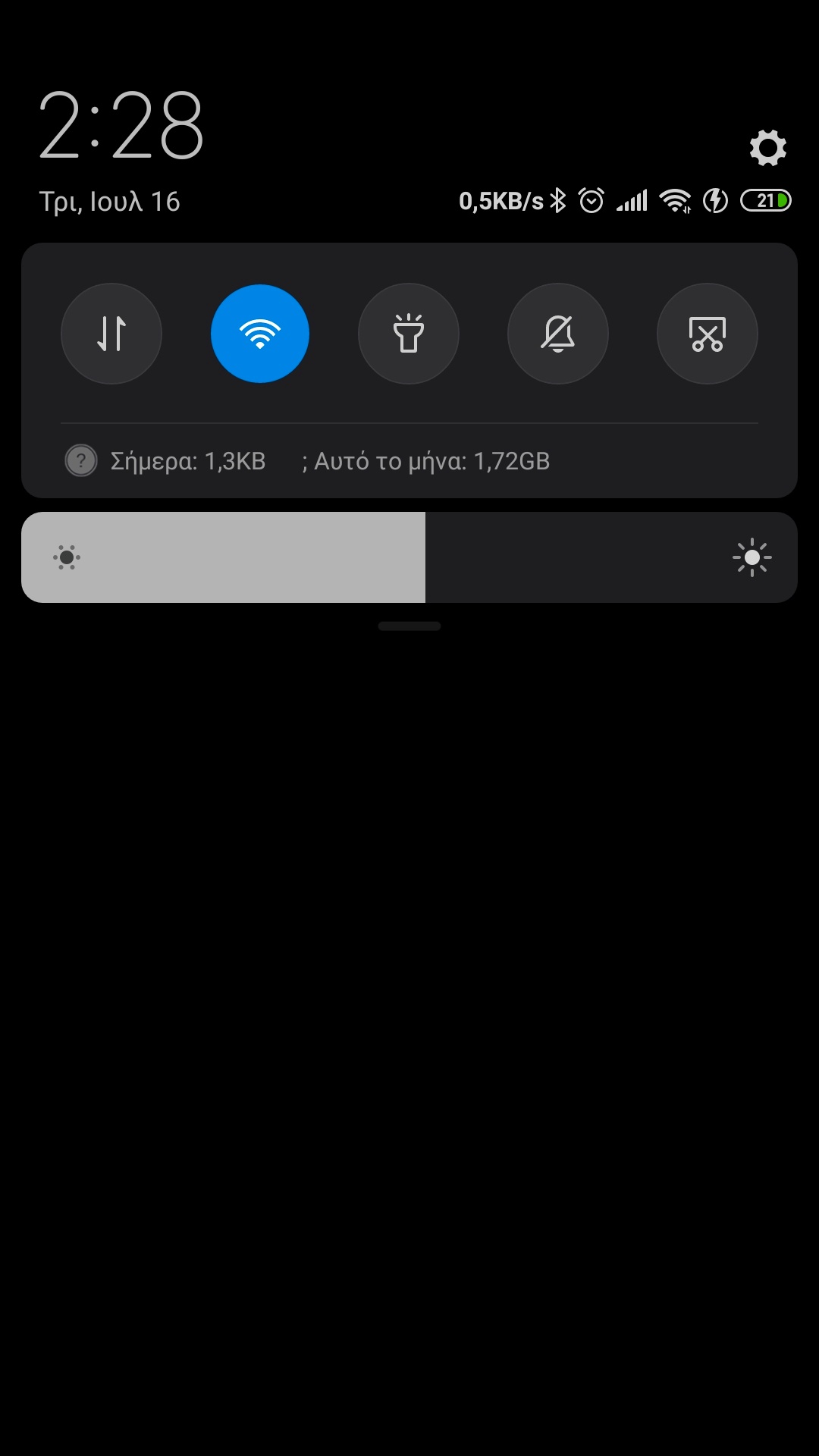Screen dimensions: 819x1456
Task: Turn on the flashlight
Action: tap(409, 334)
